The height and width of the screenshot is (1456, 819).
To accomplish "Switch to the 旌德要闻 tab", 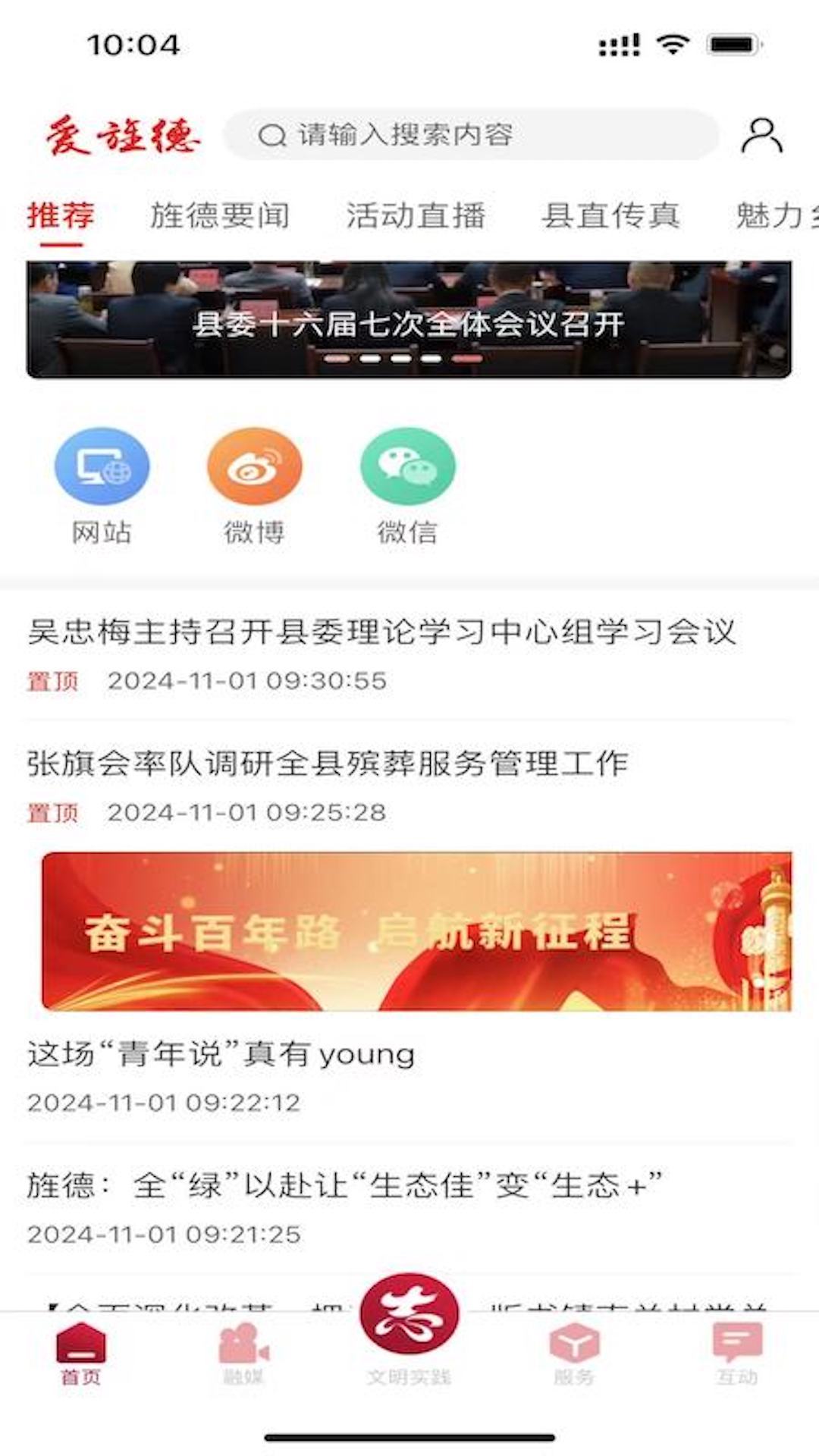I will tap(220, 216).
